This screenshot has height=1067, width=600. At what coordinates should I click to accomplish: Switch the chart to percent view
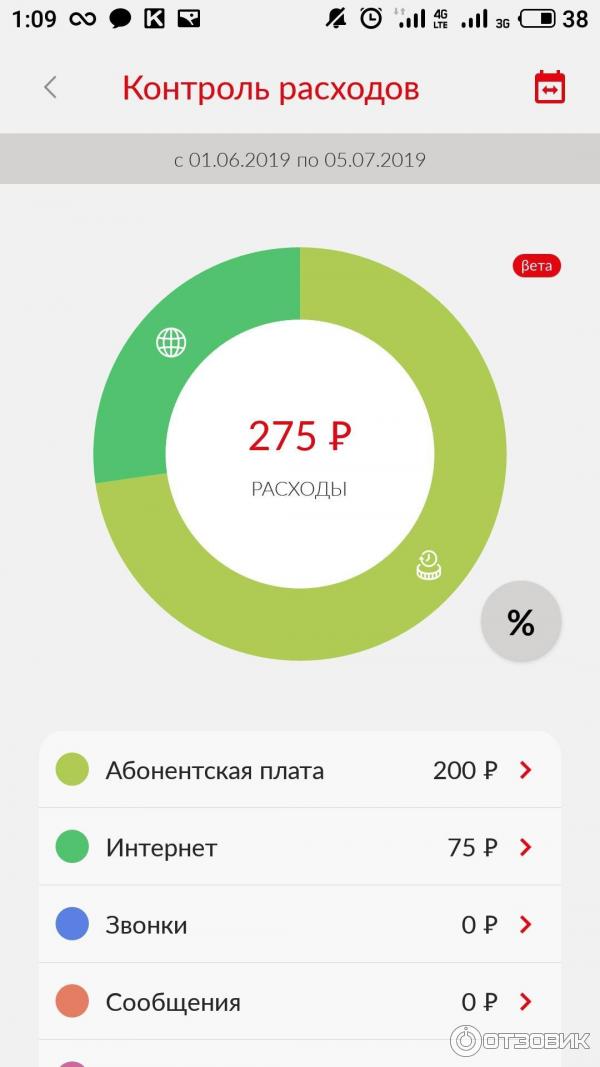point(520,622)
